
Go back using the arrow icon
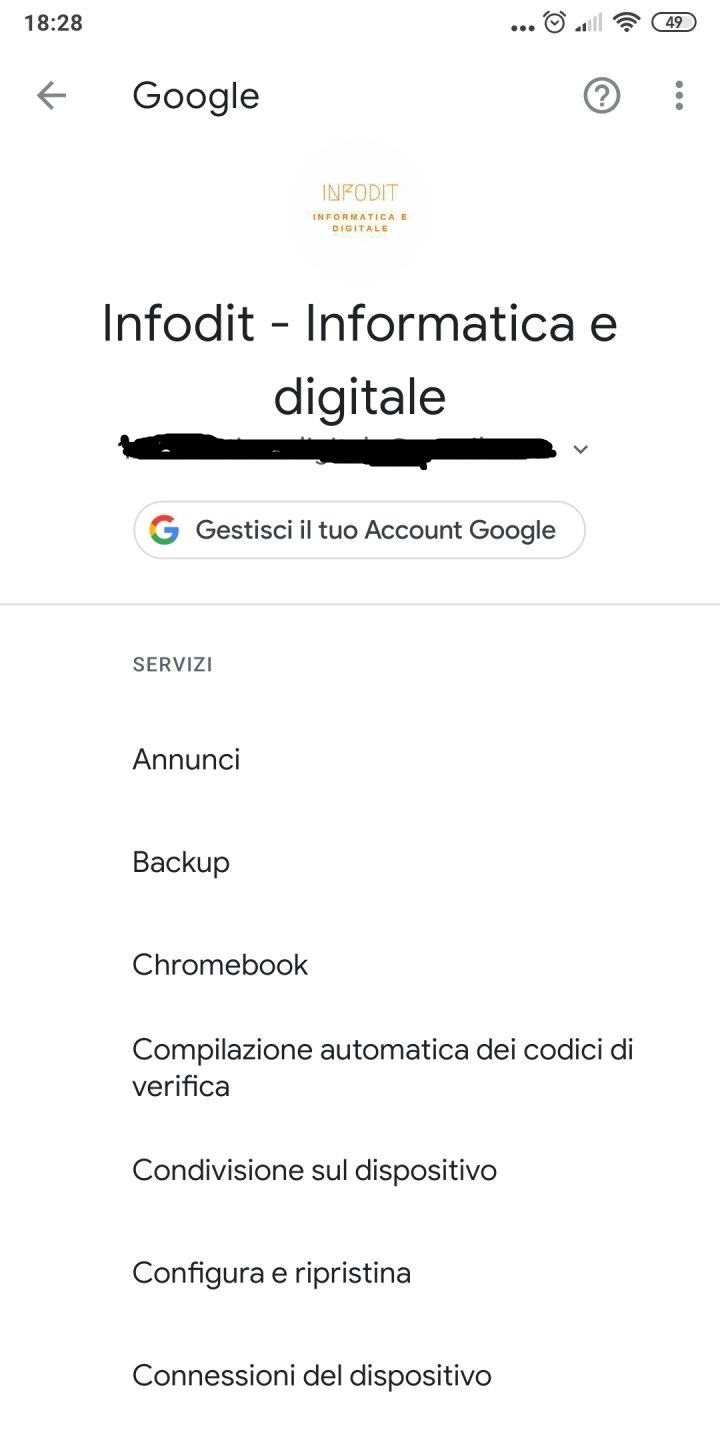tap(51, 96)
